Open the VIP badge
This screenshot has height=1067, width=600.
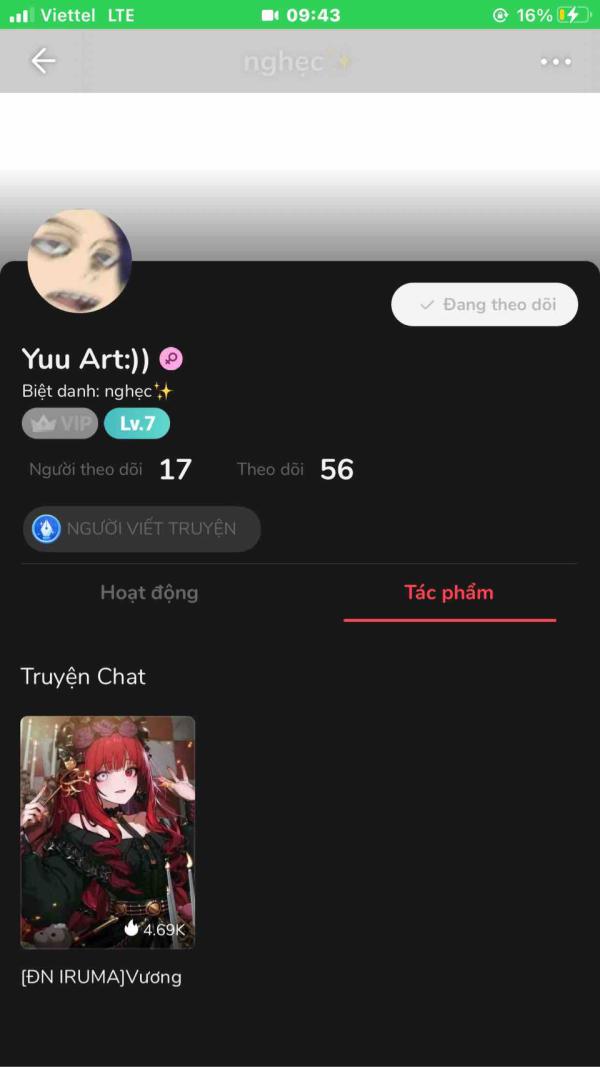(60, 423)
